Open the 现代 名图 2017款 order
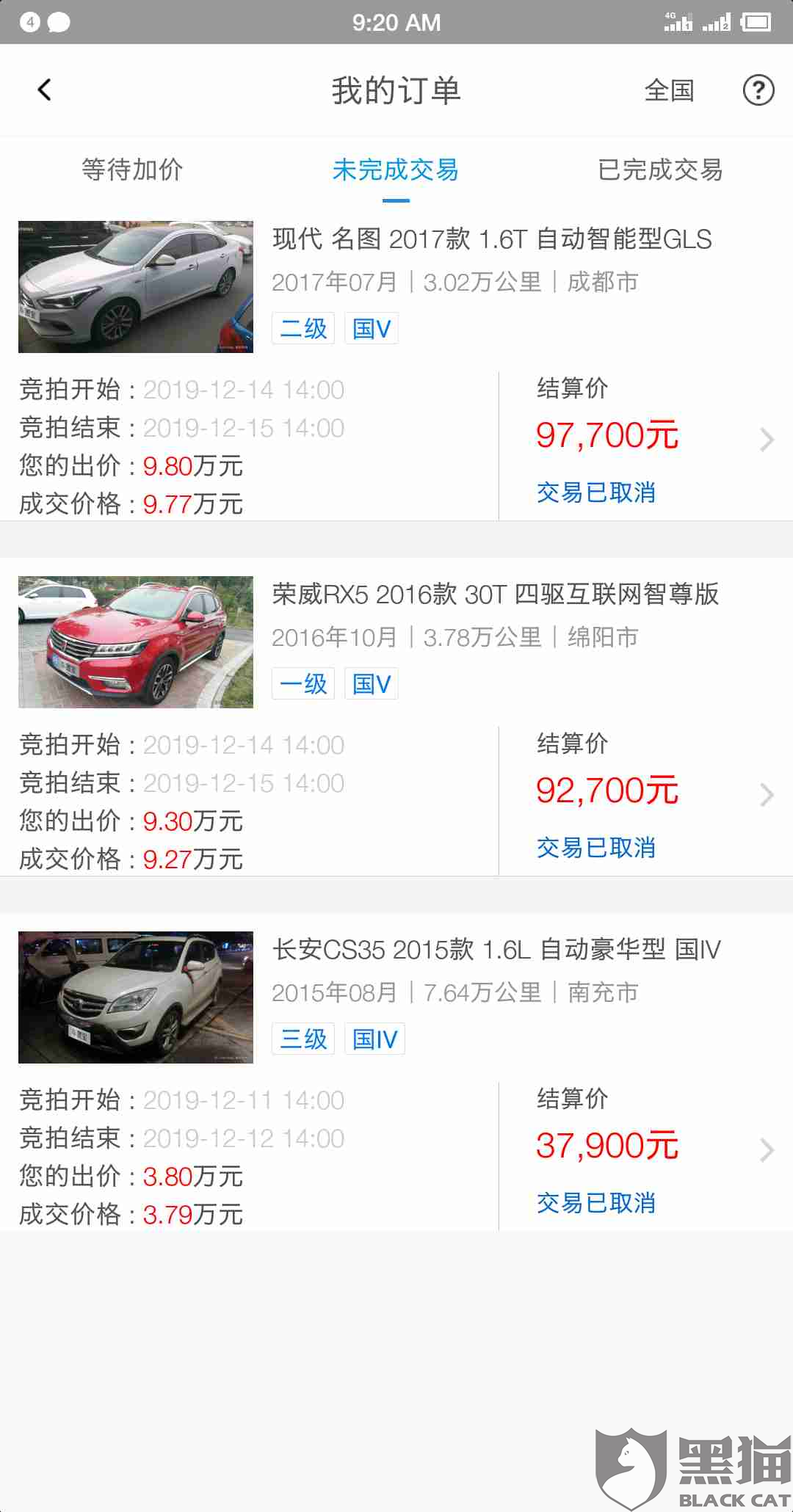Screen dimensions: 793x1512 (492, 239)
